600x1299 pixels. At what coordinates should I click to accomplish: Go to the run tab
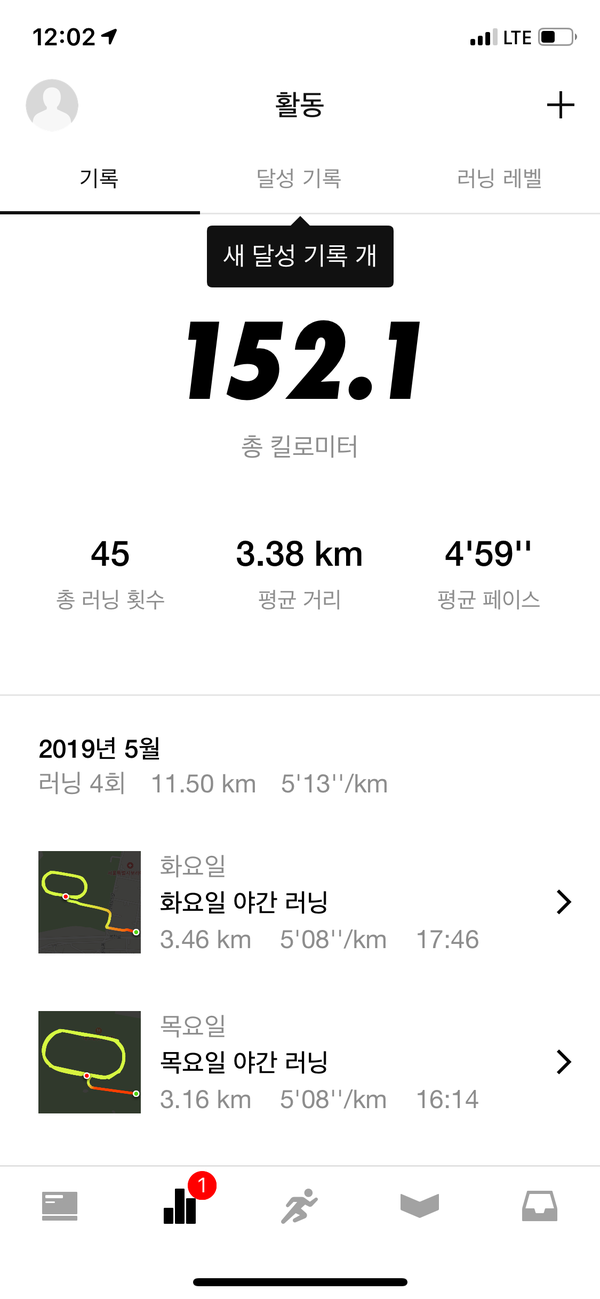pyautogui.click(x=299, y=1207)
